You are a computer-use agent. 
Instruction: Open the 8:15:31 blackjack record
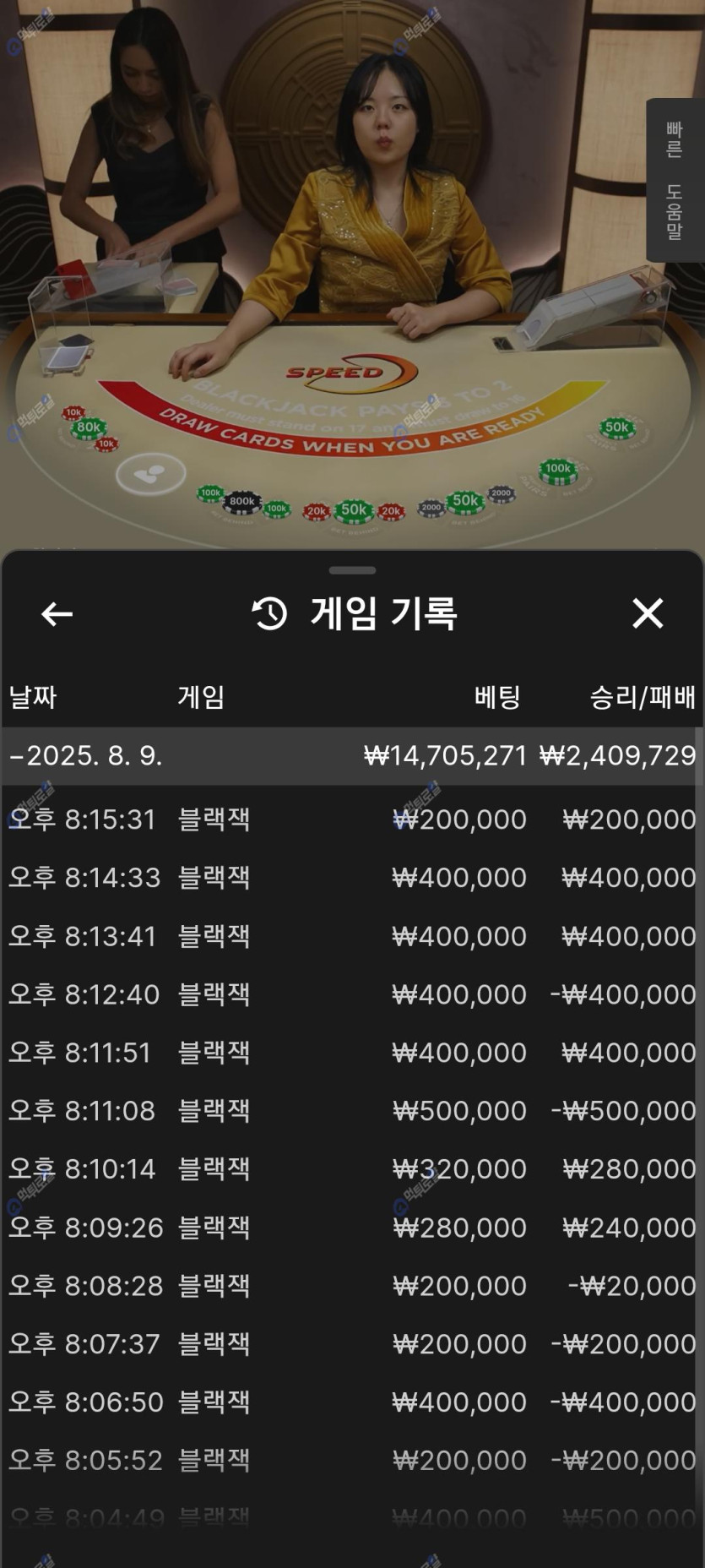[352, 819]
